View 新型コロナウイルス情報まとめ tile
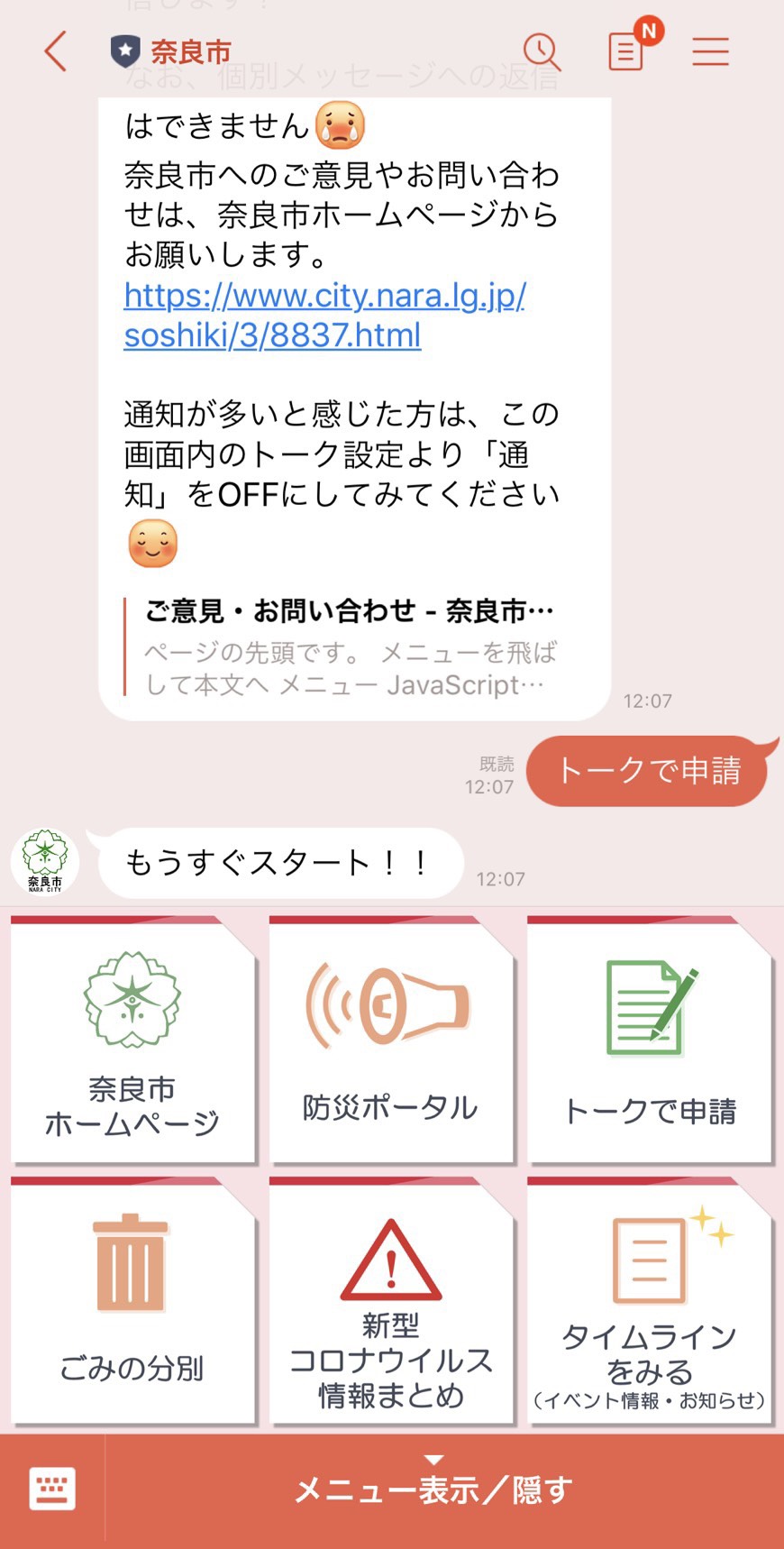 (x=390, y=1300)
